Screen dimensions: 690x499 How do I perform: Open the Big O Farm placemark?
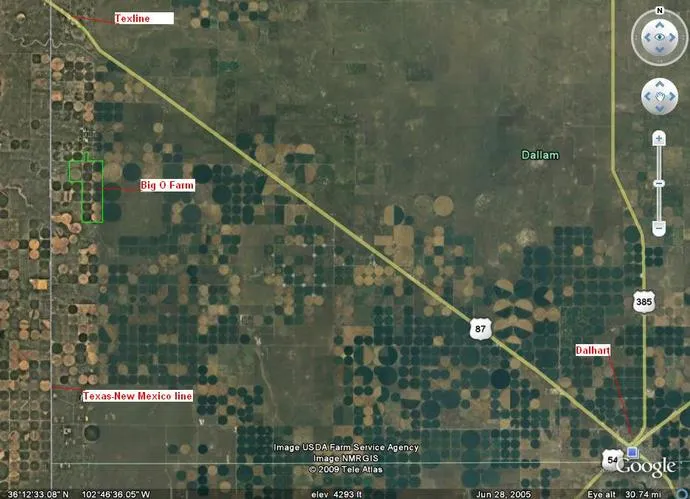[166, 186]
